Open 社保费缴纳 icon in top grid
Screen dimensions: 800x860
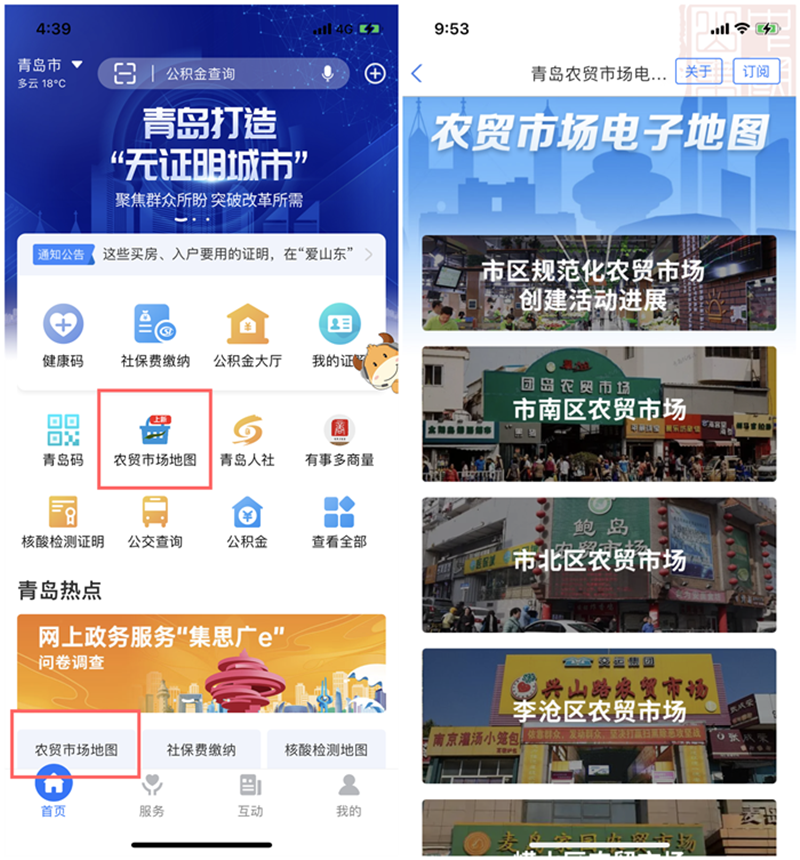pos(155,335)
